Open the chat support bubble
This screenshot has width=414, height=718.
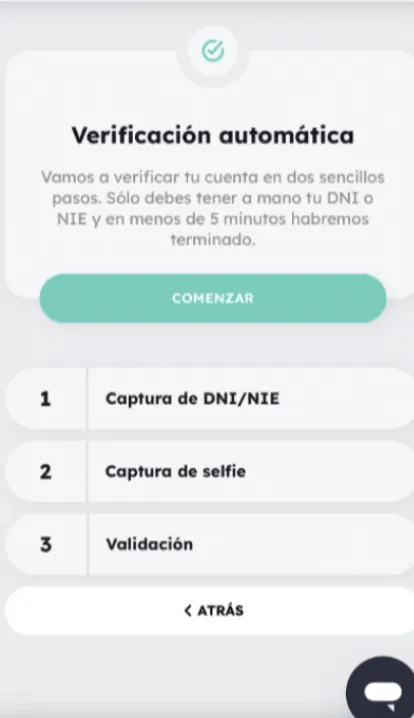point(382,689)
